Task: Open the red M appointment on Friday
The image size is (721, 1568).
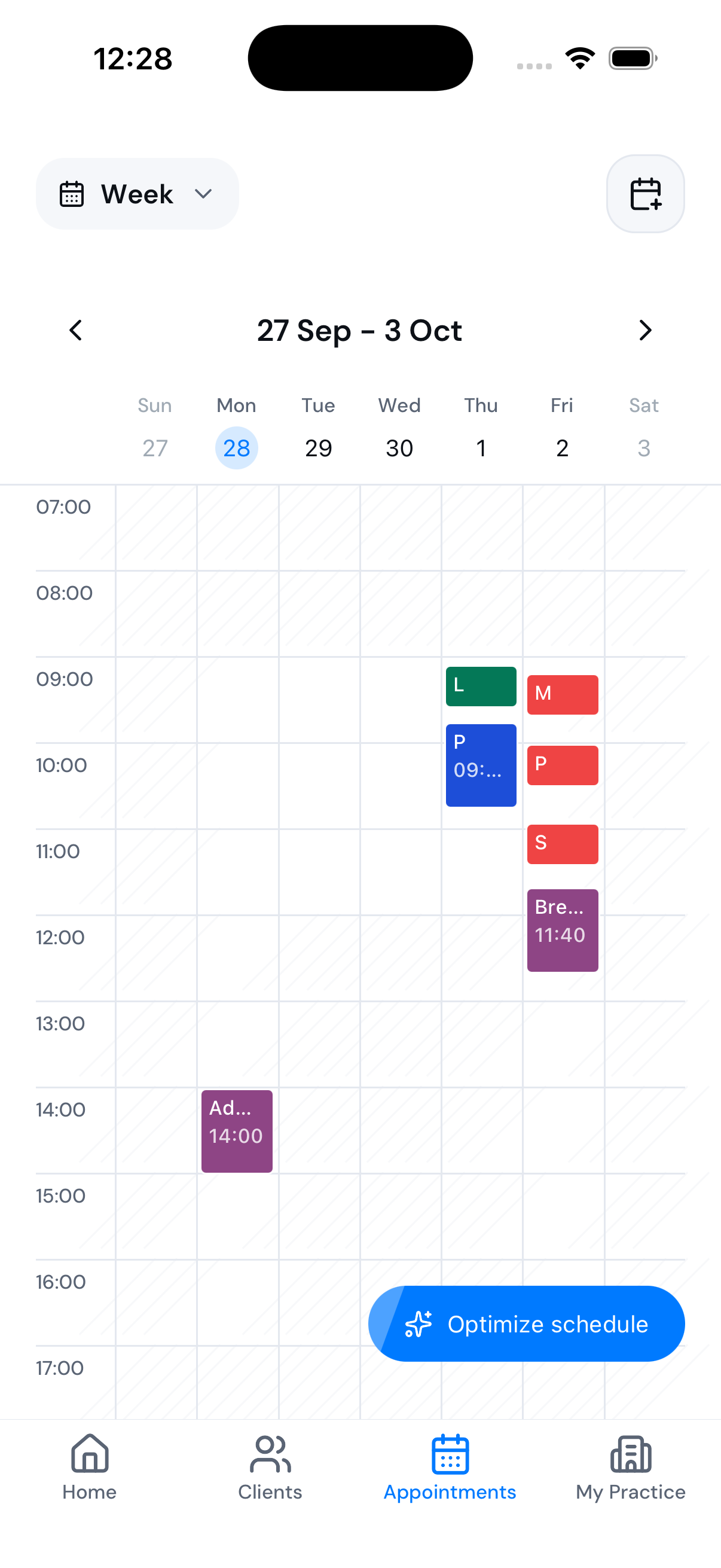Action: click(563, 694)
